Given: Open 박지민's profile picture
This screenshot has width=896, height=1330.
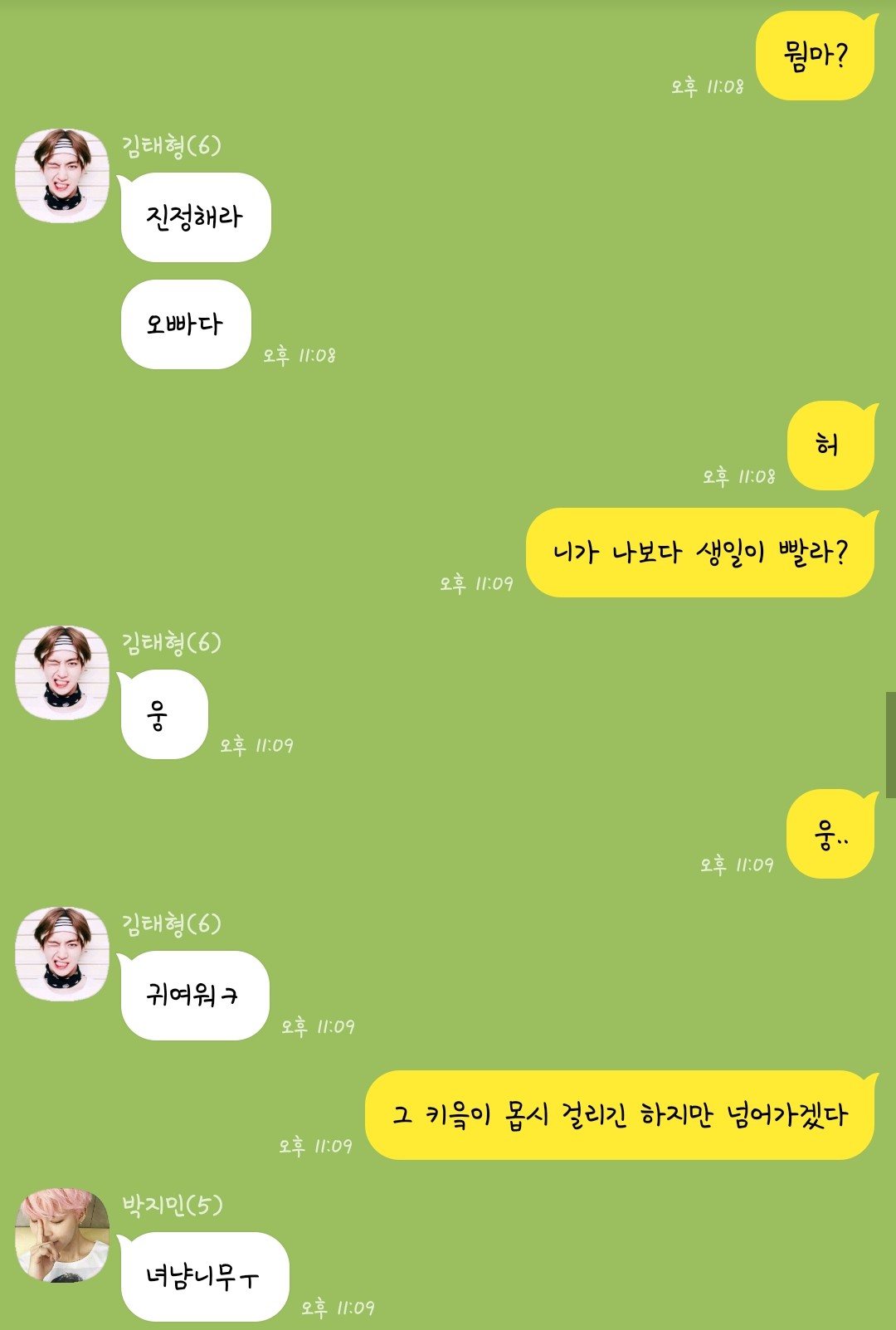Looking at the screenshot, I should point(62,1235).
